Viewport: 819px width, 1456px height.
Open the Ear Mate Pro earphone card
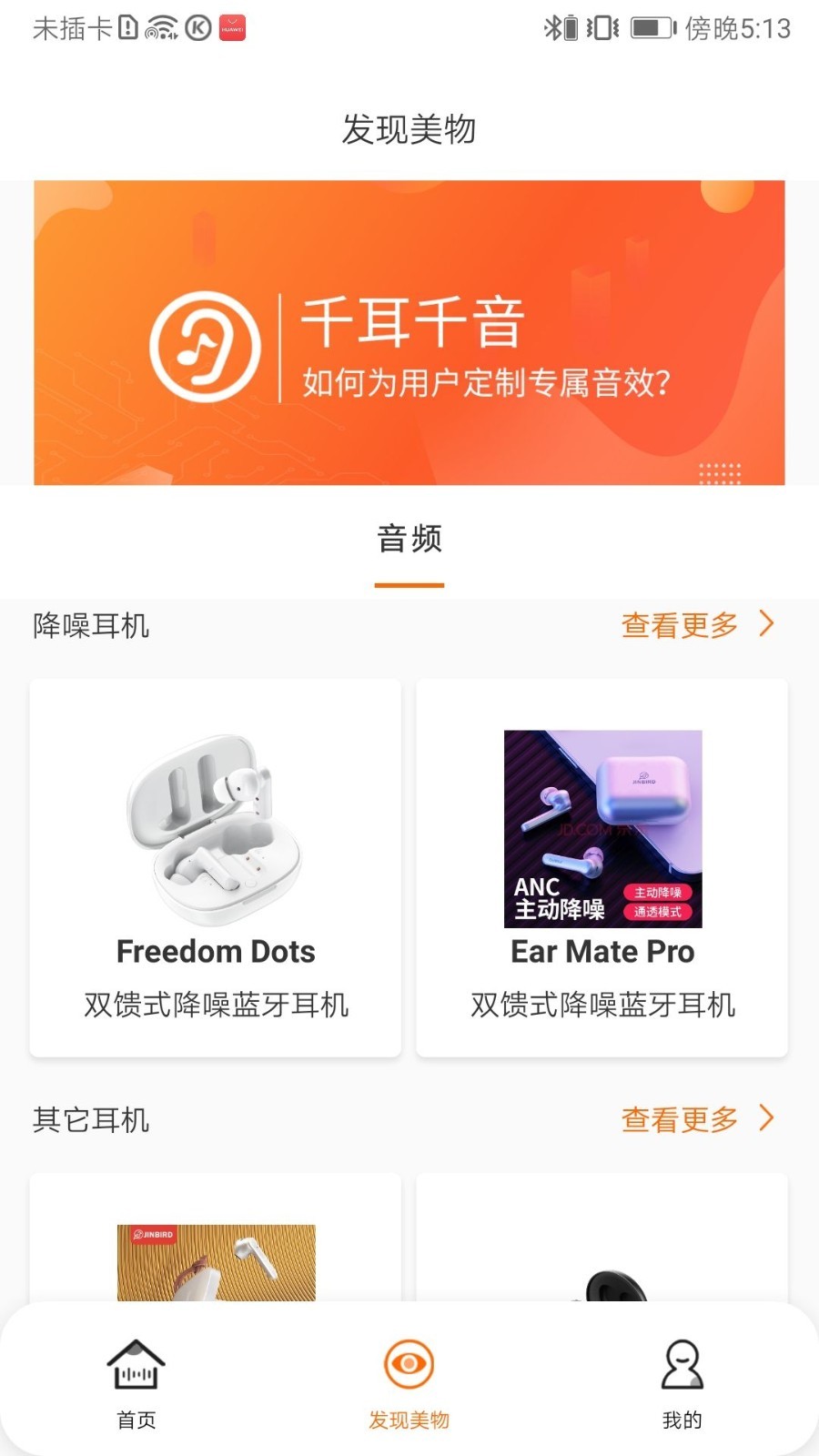[602, 867]
